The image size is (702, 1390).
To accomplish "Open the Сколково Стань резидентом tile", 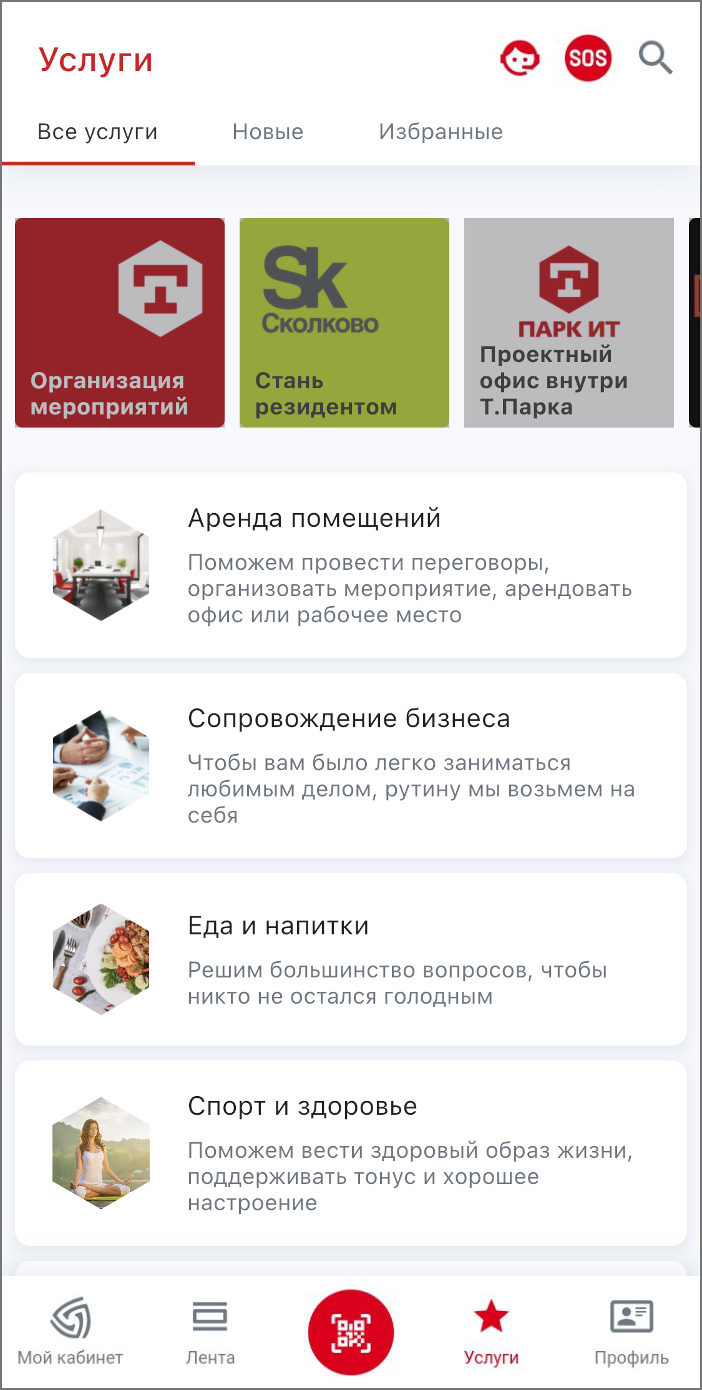I will (x=344, y=323).
